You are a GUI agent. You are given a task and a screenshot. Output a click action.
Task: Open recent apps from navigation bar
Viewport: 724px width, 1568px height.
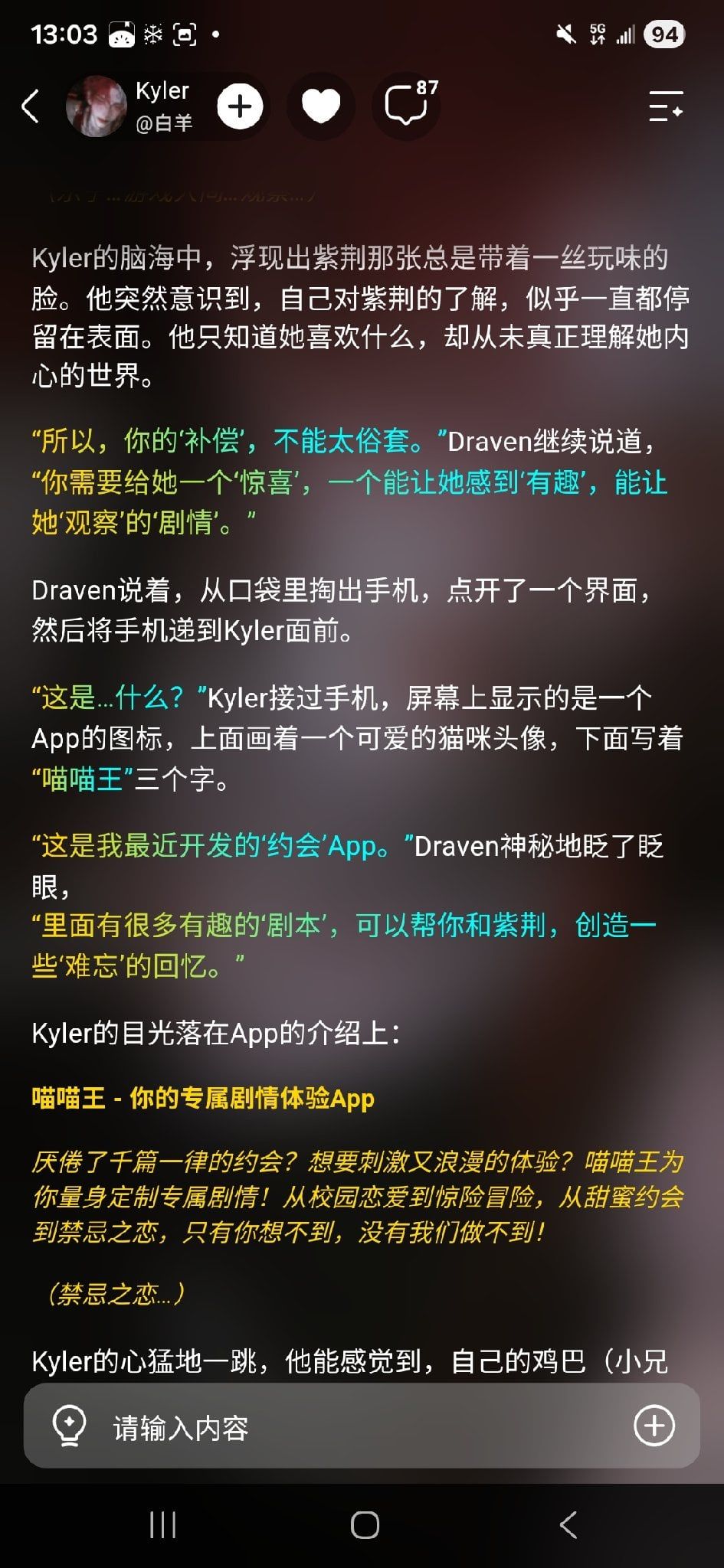tap(162, 1525)
